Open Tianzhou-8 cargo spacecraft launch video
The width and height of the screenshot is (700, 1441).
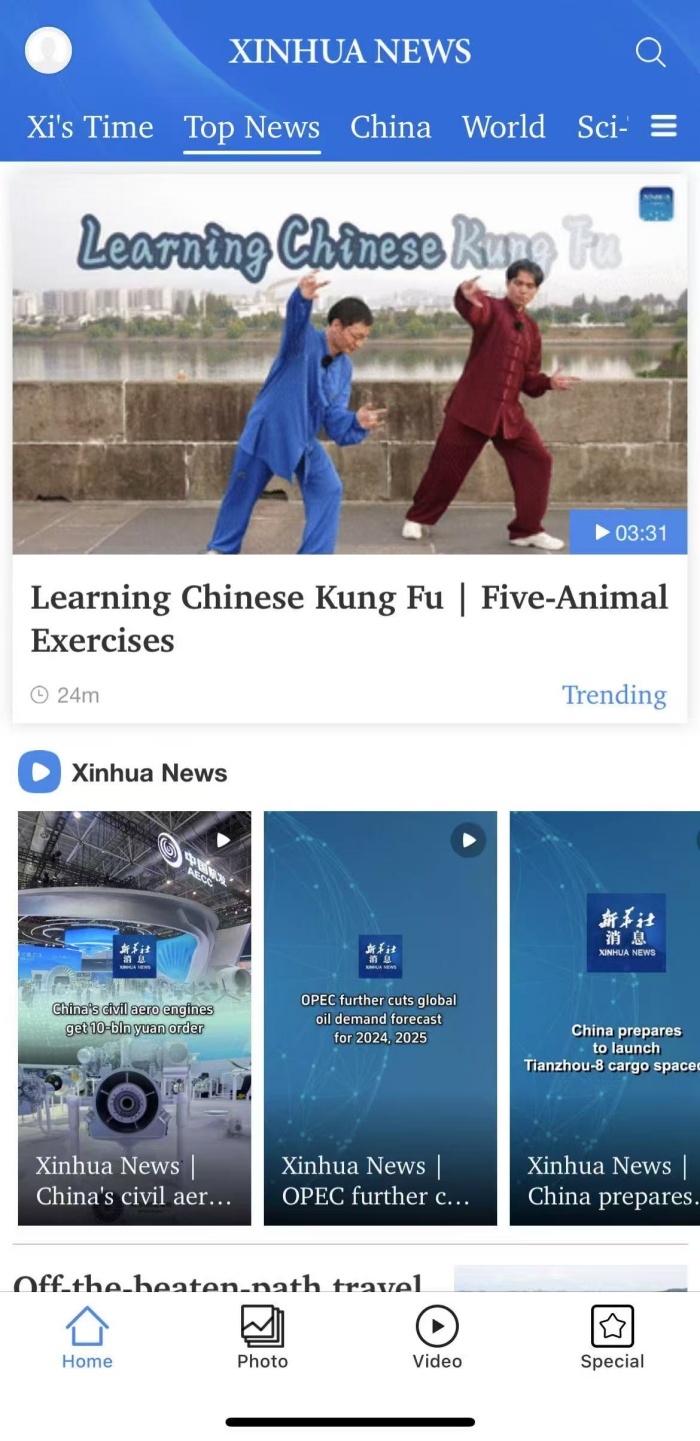point(604,1017)
